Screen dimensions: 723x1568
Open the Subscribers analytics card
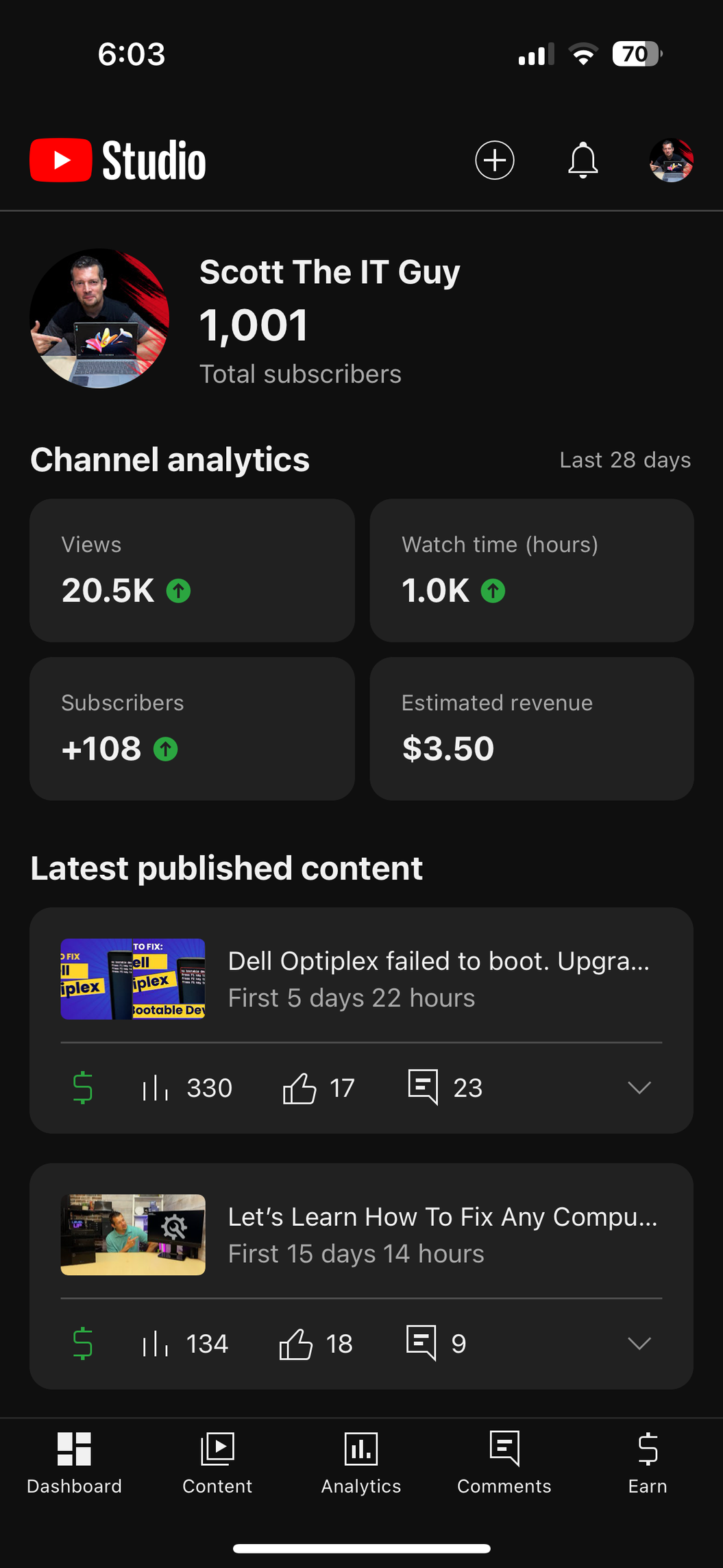[x=192, y=729]
